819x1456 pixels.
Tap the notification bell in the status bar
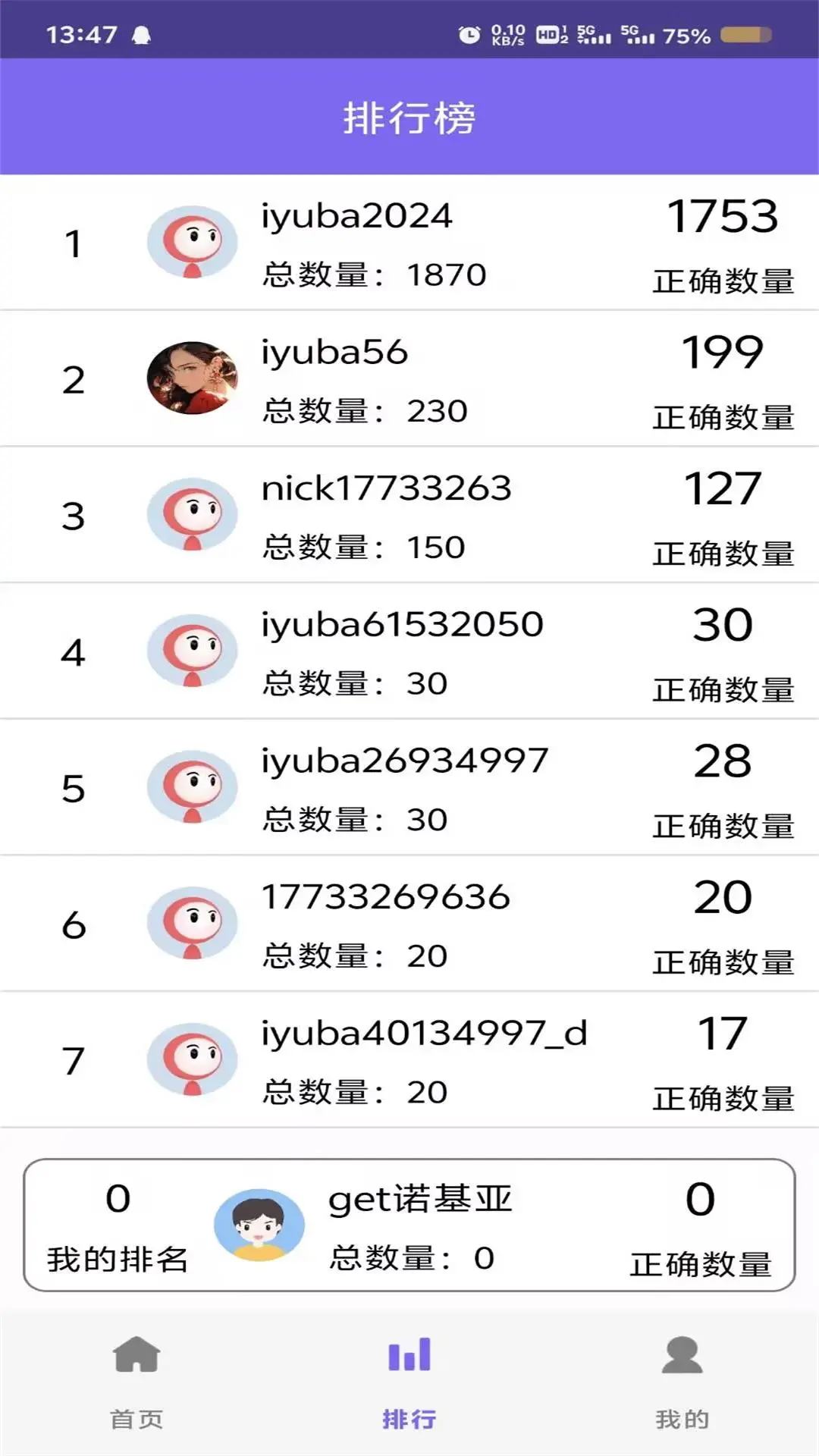(x=141, y=34)
